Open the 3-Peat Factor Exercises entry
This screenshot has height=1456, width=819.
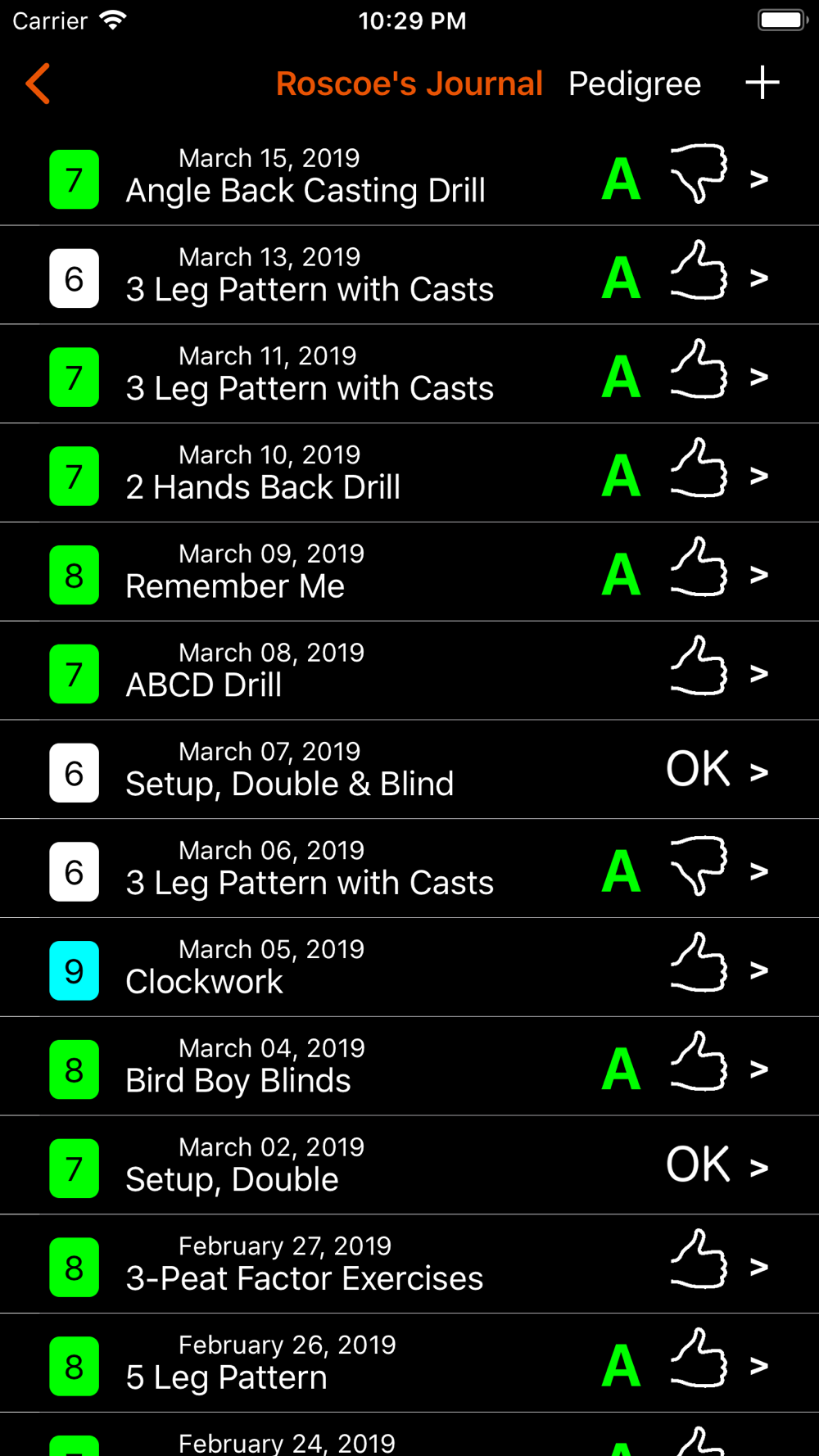click(409, 1265)
